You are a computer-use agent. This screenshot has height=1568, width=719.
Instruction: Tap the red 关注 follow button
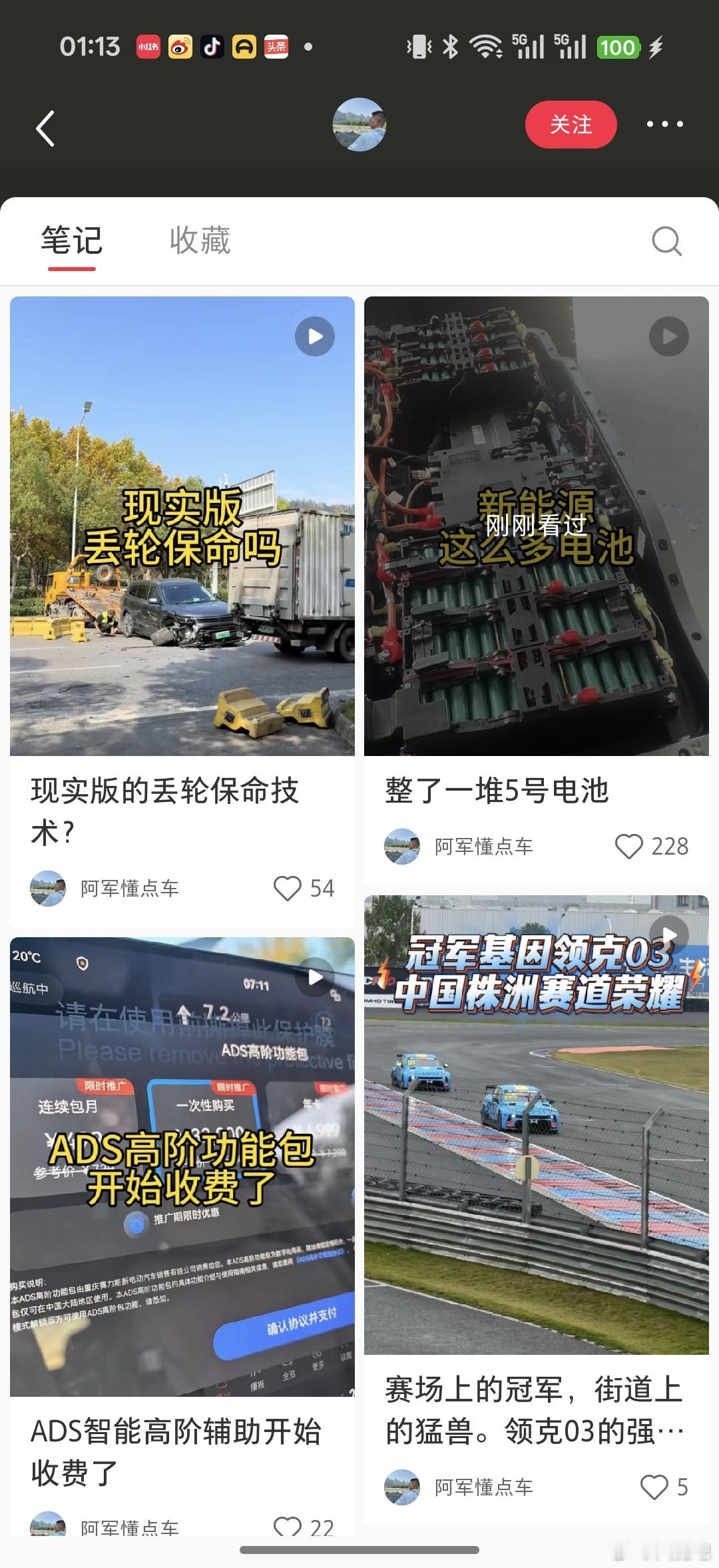(x=571, y=125)
